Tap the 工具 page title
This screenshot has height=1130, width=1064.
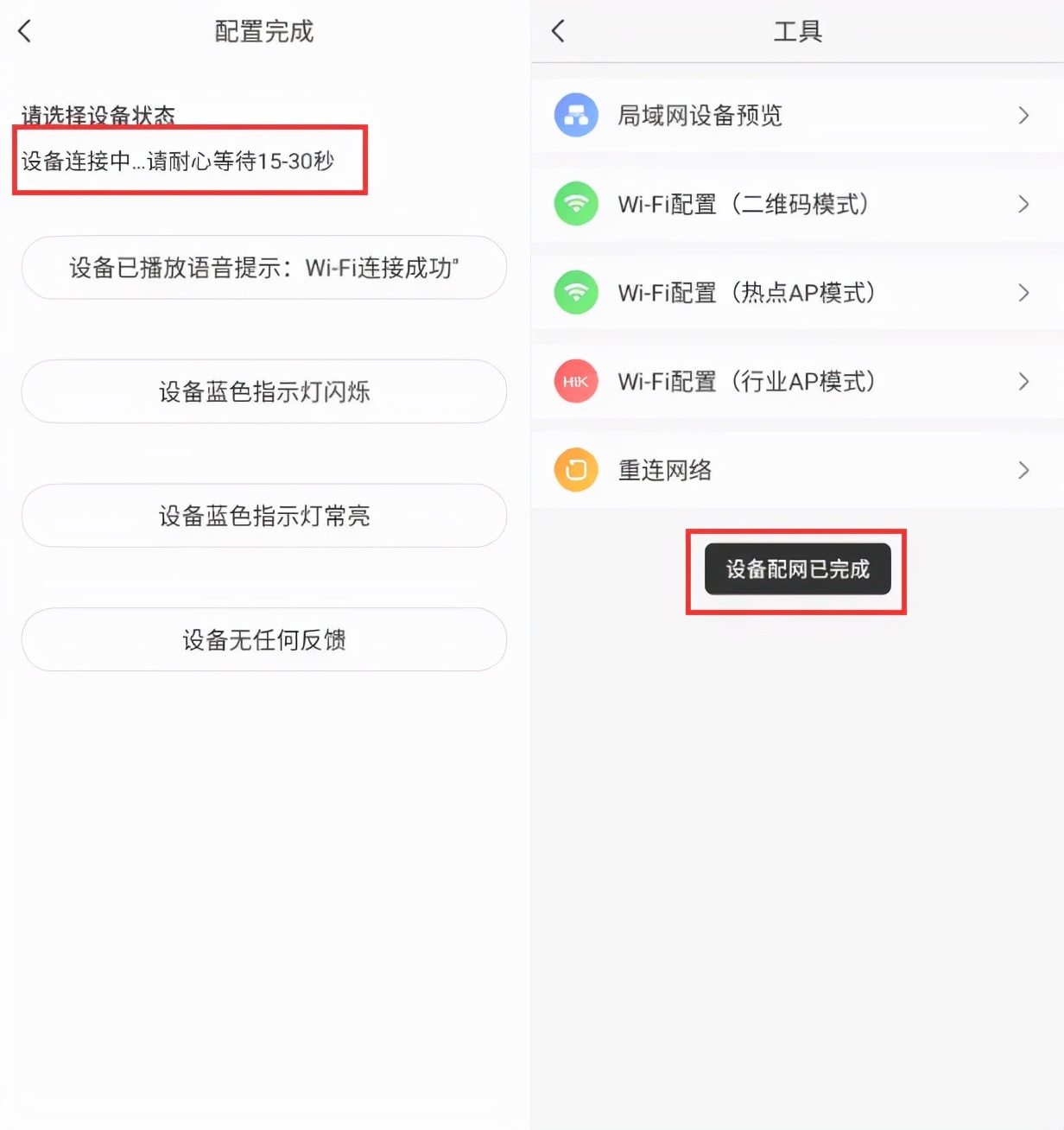point(797,30)
